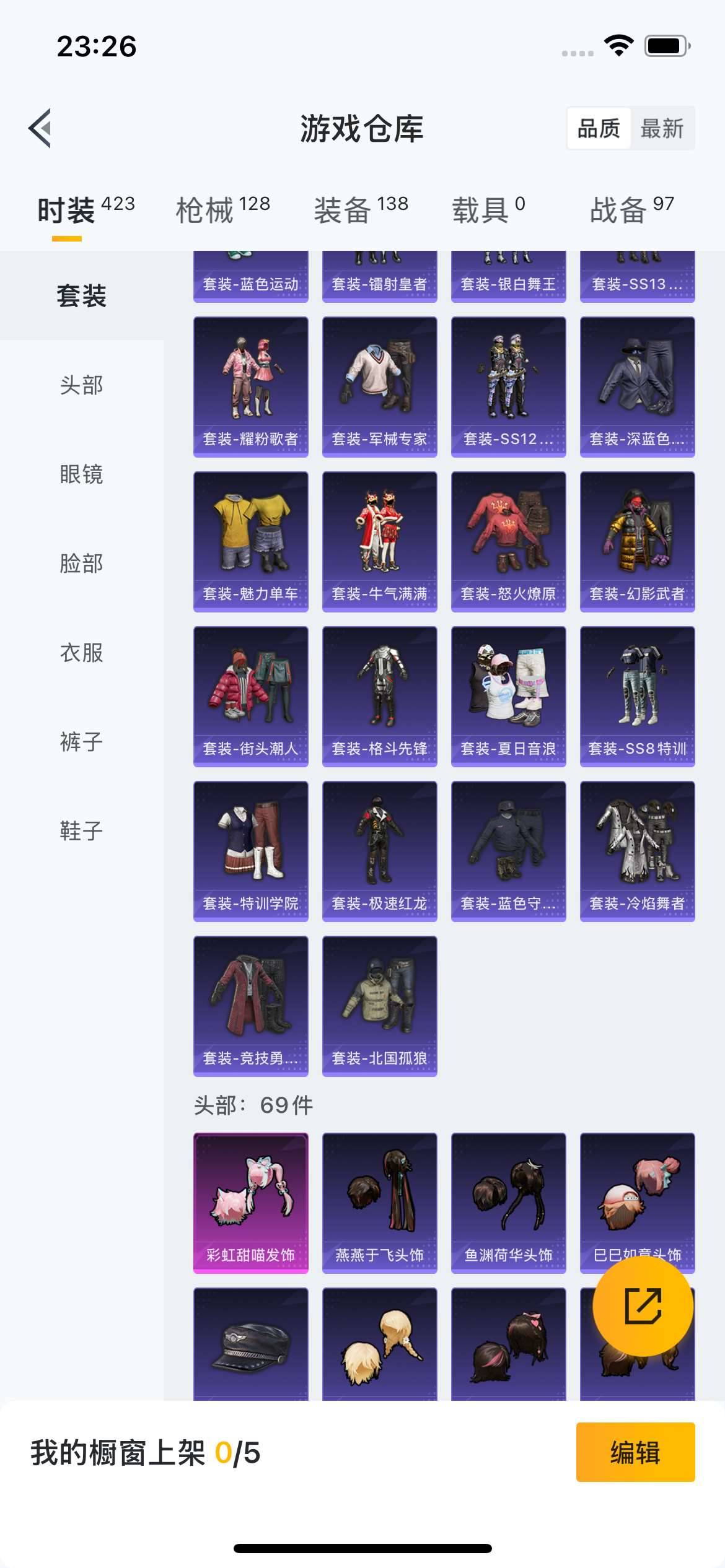725x1568 pixels.
Task: View the 套装-冷焰舞者 outfit
Action: (637, 851)
